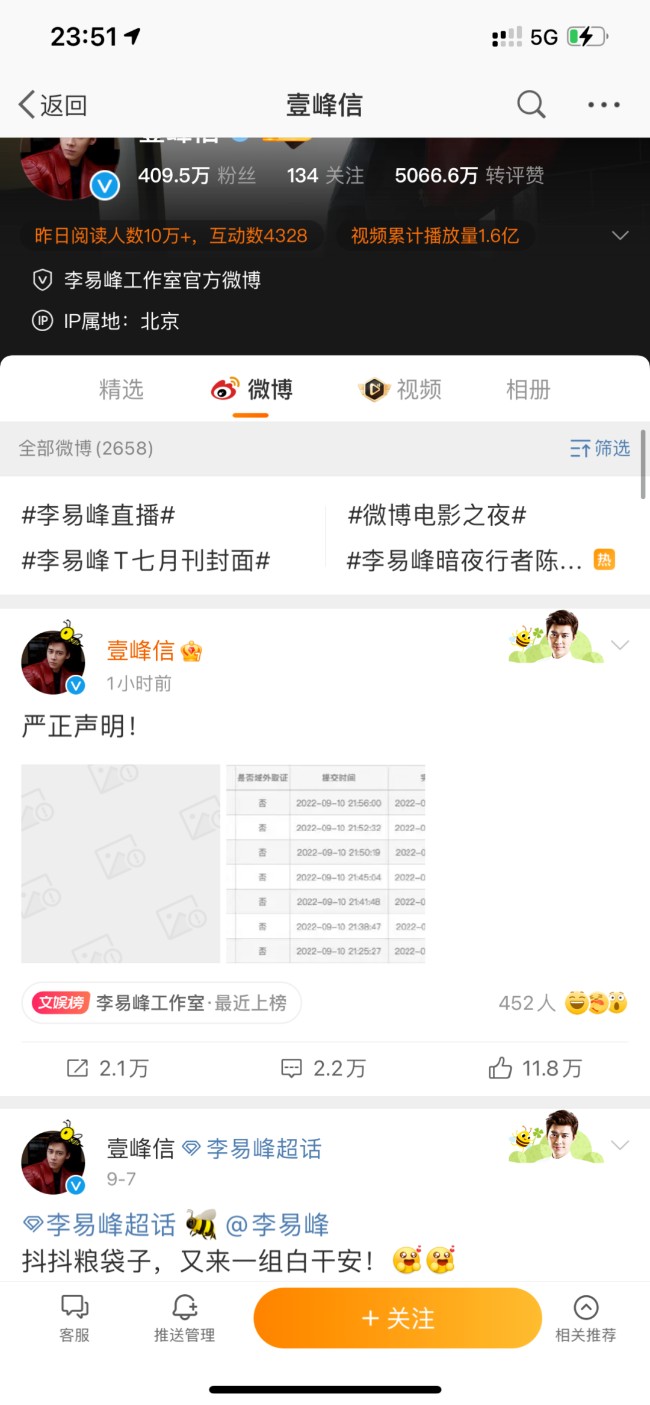Open the 相册 tab
This screenshot has height=1405, width=650.
tap(528, 389)
